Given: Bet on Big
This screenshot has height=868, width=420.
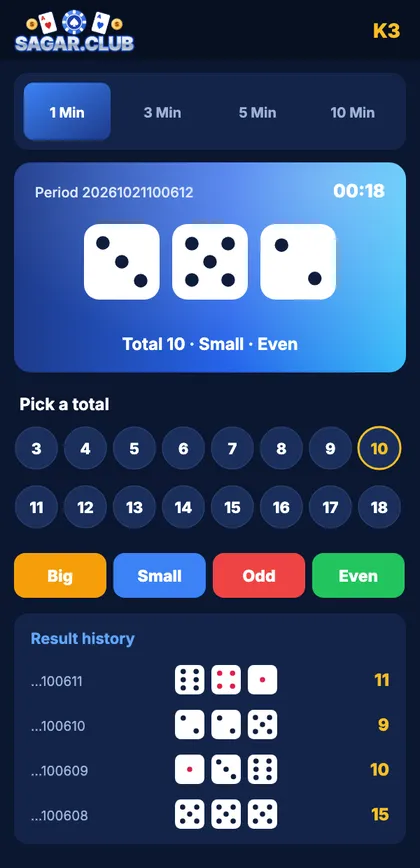Looking at the screenshot, I should click(60, 576).
